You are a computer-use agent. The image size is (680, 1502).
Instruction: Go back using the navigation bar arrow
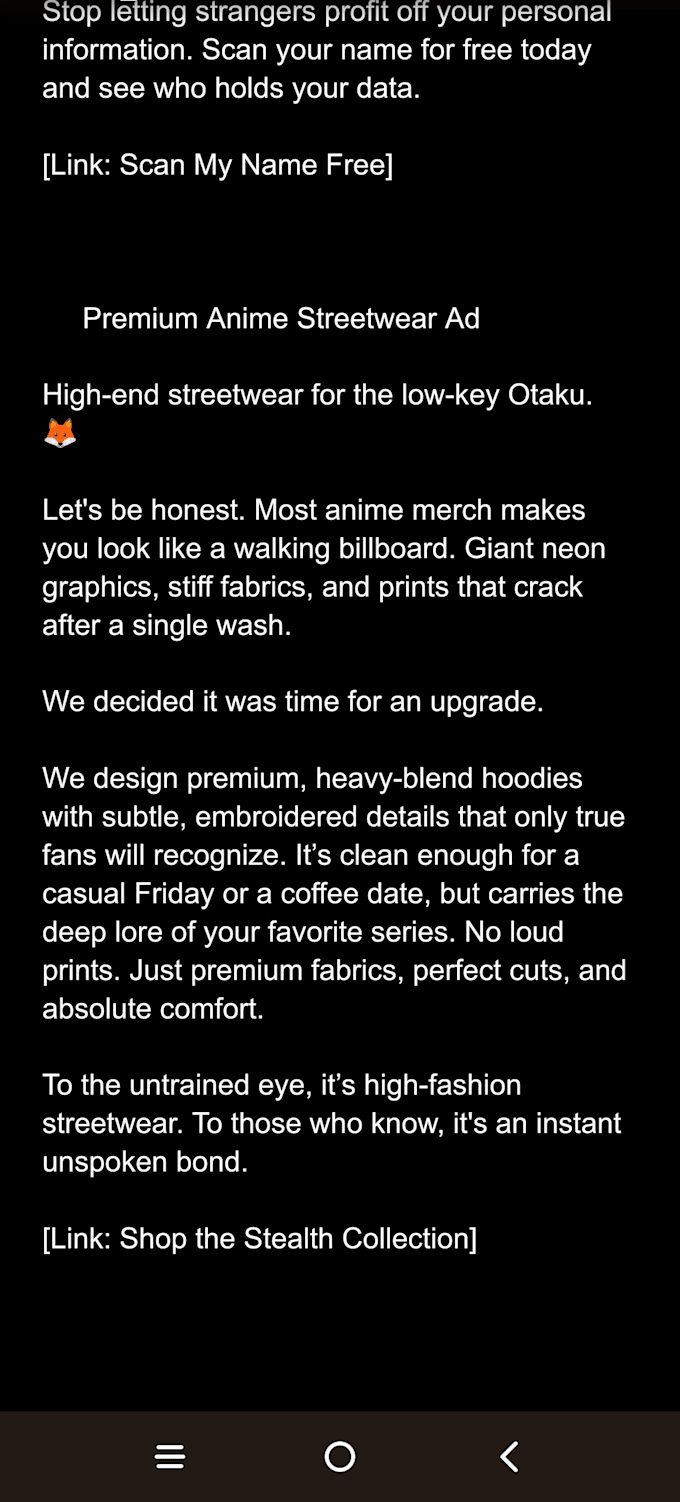pyautogui.click(x=509, y=1456)
